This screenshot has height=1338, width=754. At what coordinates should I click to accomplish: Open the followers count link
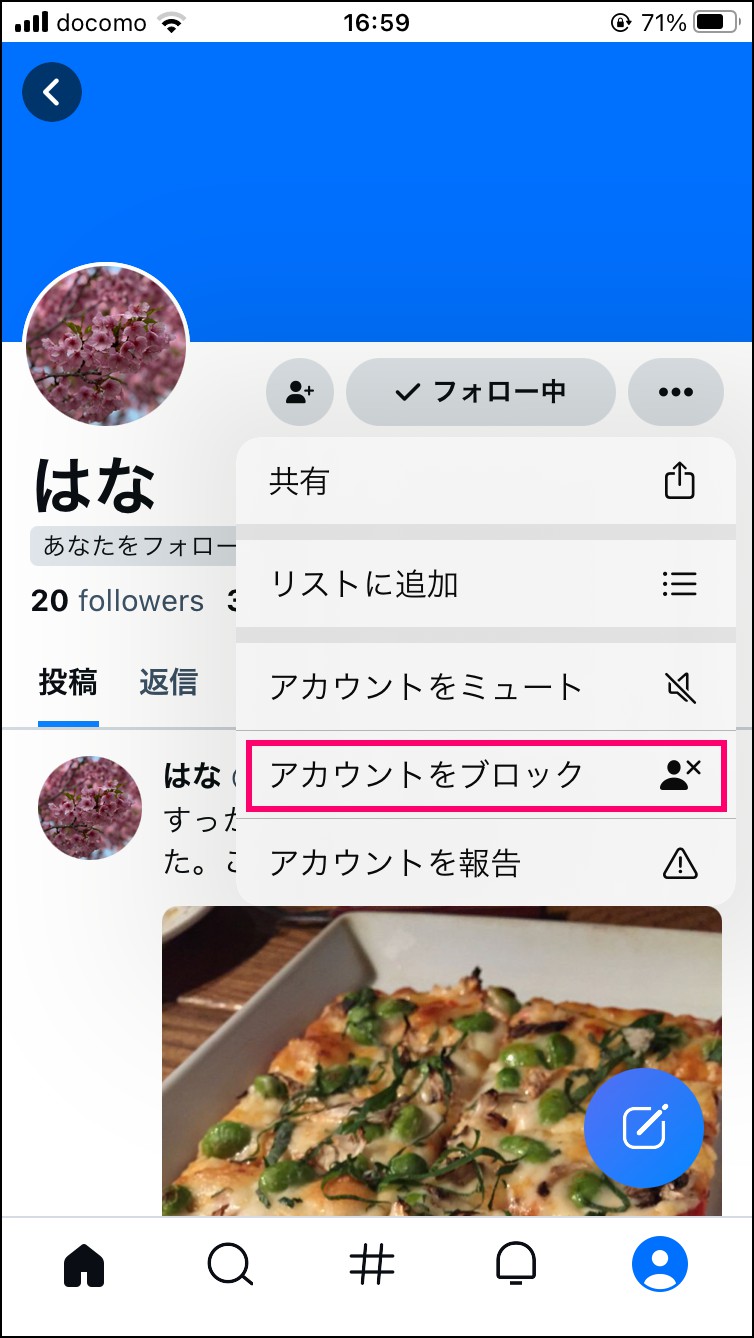118,601
